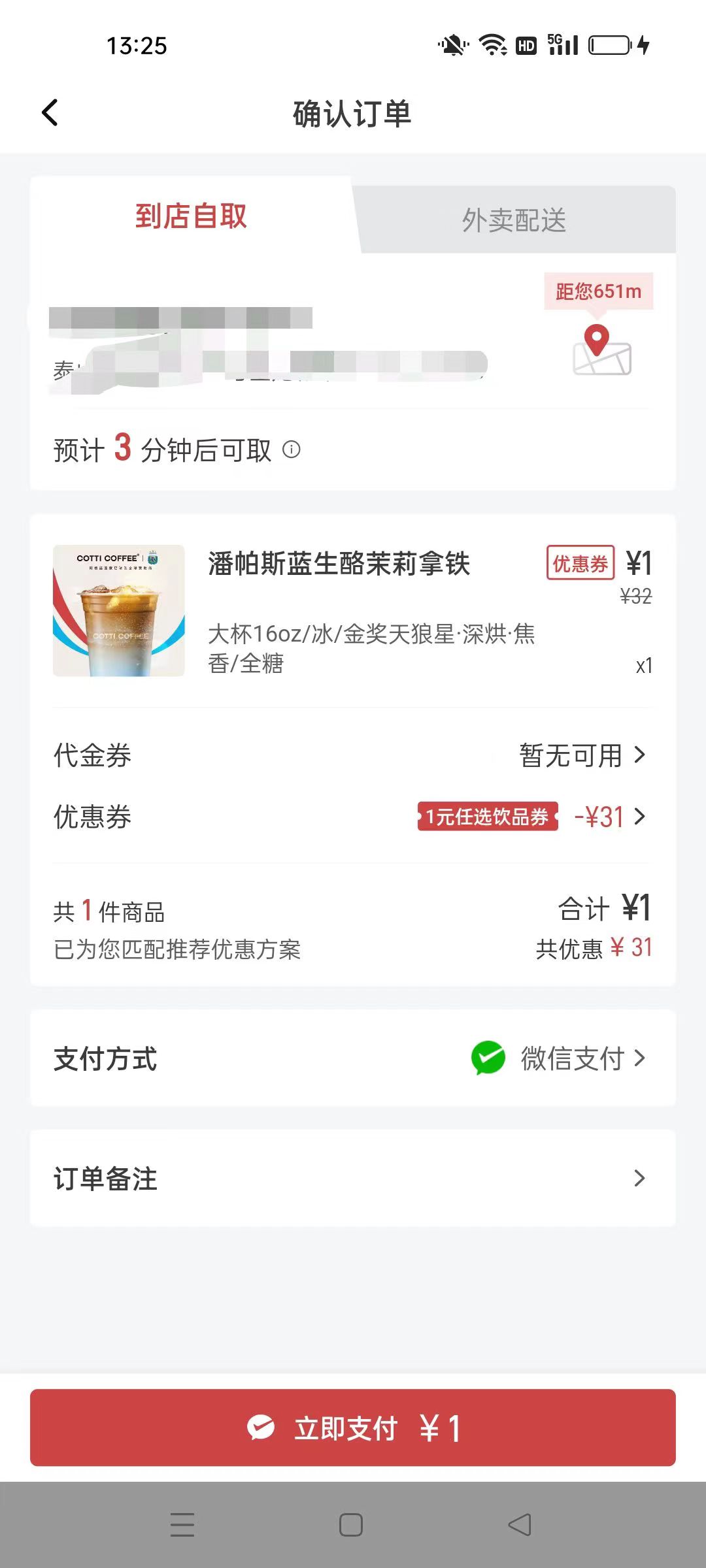The image size is (706, 1568).
Task: Open the 代金券 voucher row
Action: tap(353, 755)
